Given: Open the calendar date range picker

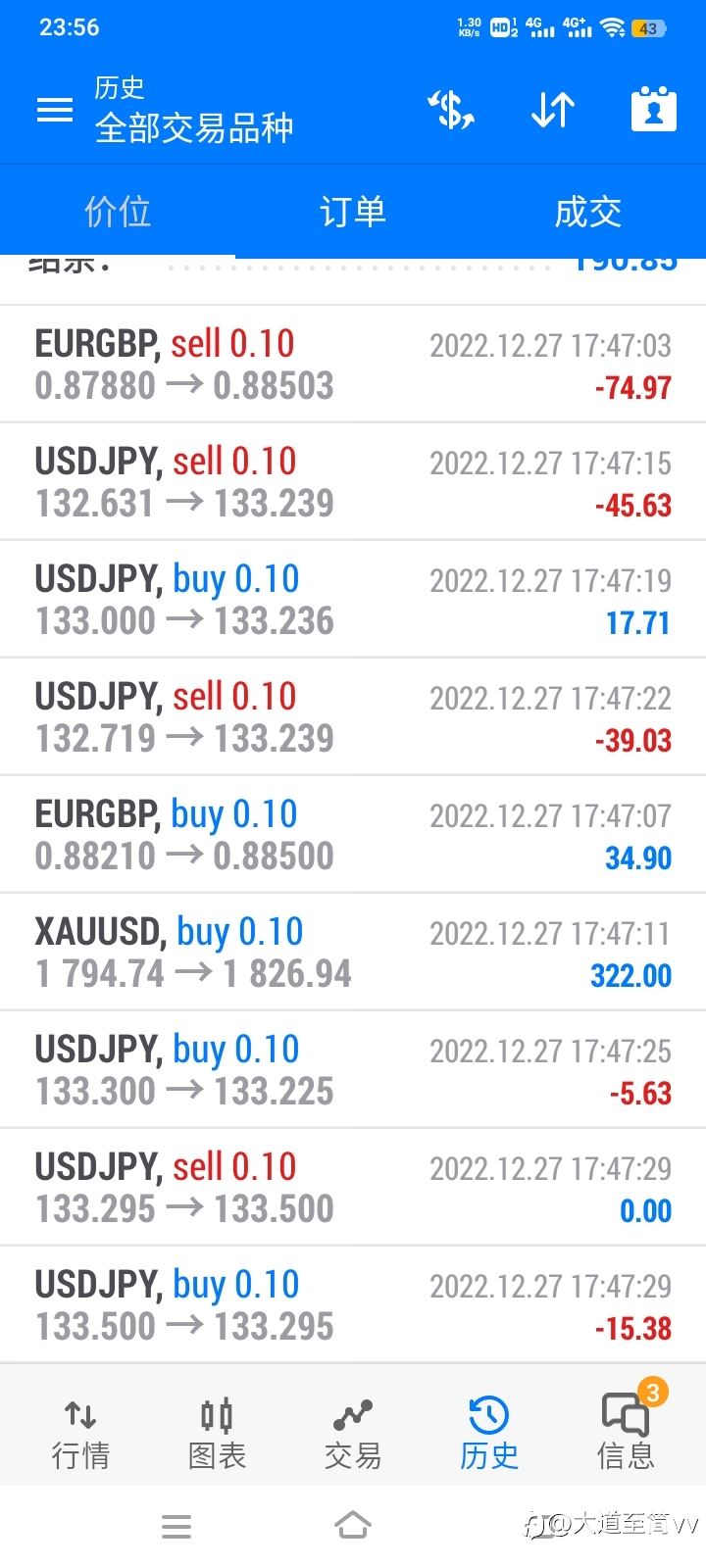Looking at the screenshot, I should pyautogui.click(x=654, y=109).
